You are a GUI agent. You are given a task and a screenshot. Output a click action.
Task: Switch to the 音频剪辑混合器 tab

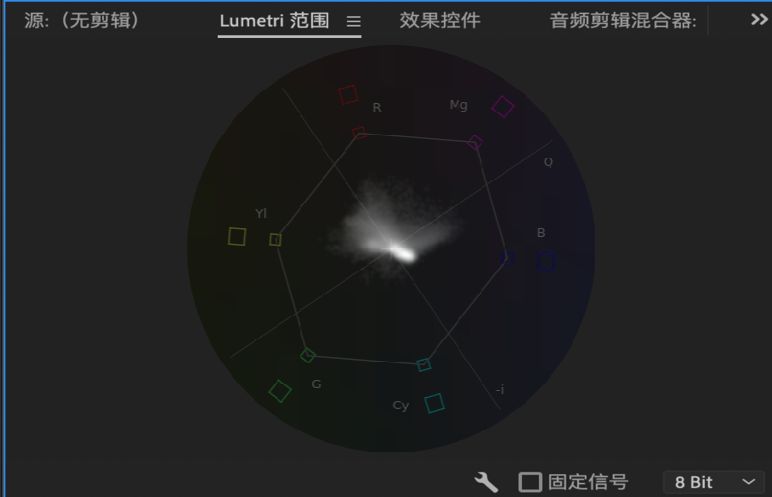point(623,20)
